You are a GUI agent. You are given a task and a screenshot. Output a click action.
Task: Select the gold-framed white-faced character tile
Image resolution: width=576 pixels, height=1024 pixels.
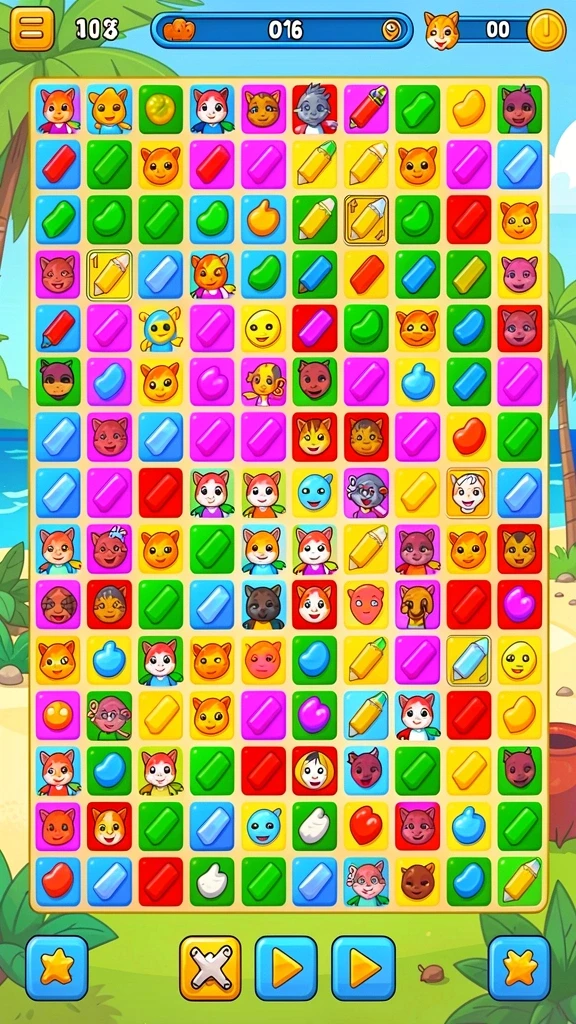(x=469, y=492)
